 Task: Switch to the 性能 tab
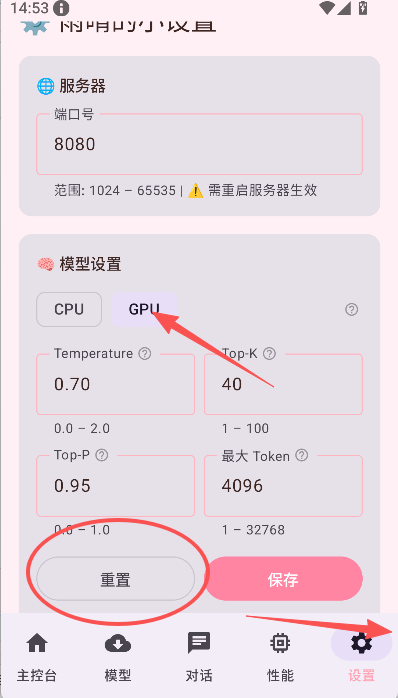click(280, 657)
